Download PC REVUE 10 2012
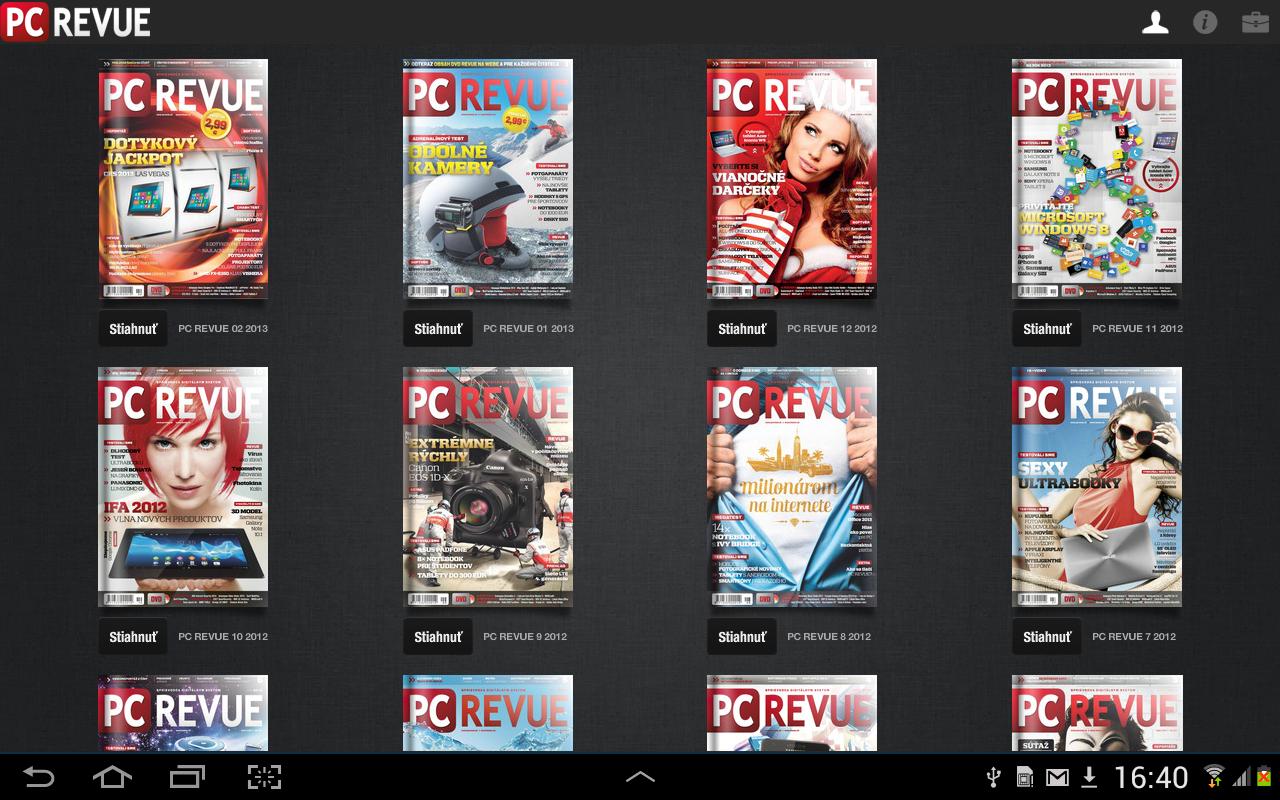 click(133, 636)
